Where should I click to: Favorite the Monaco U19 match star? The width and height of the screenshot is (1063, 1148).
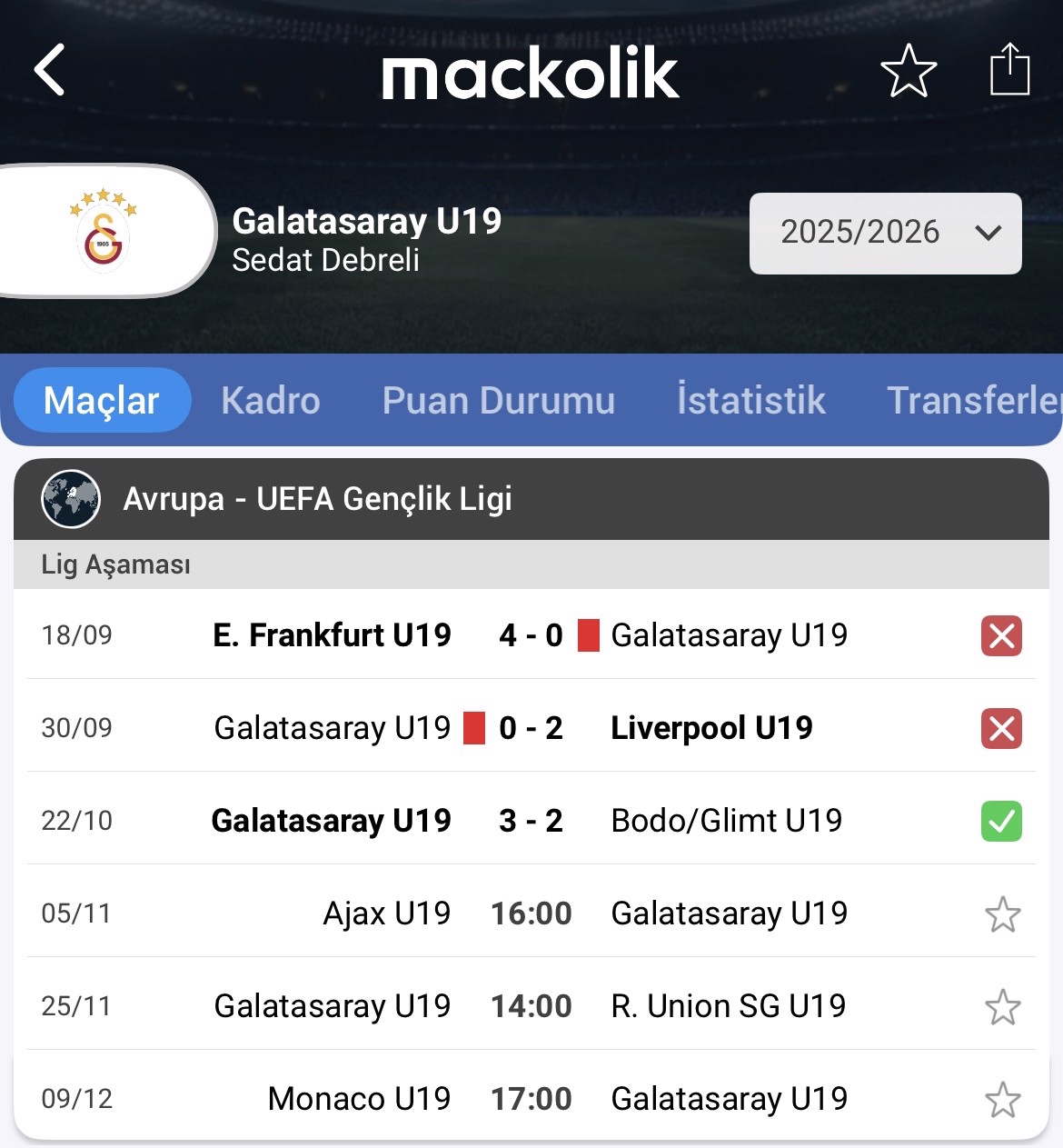(x=1002, y=1100)
